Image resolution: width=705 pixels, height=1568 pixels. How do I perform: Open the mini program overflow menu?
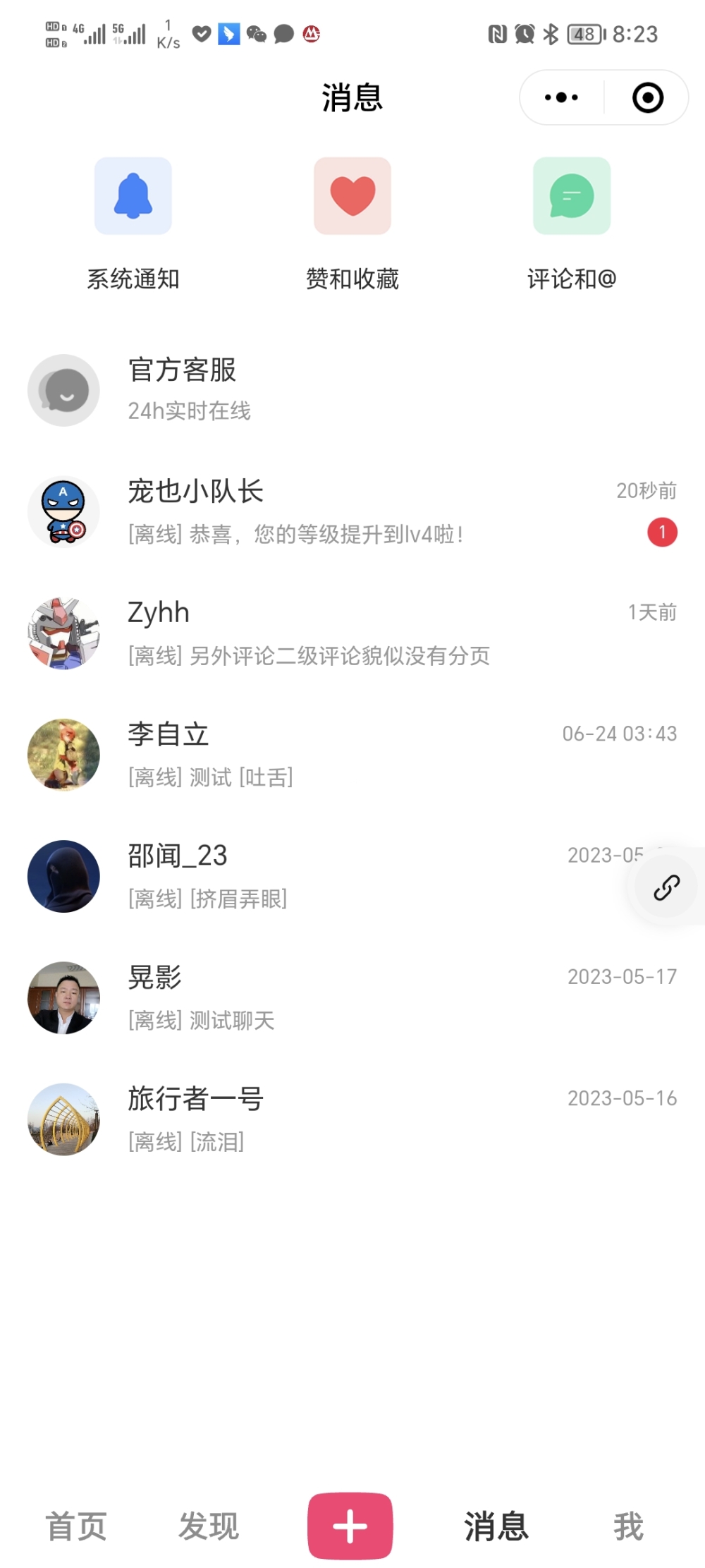tap(562, 97)
